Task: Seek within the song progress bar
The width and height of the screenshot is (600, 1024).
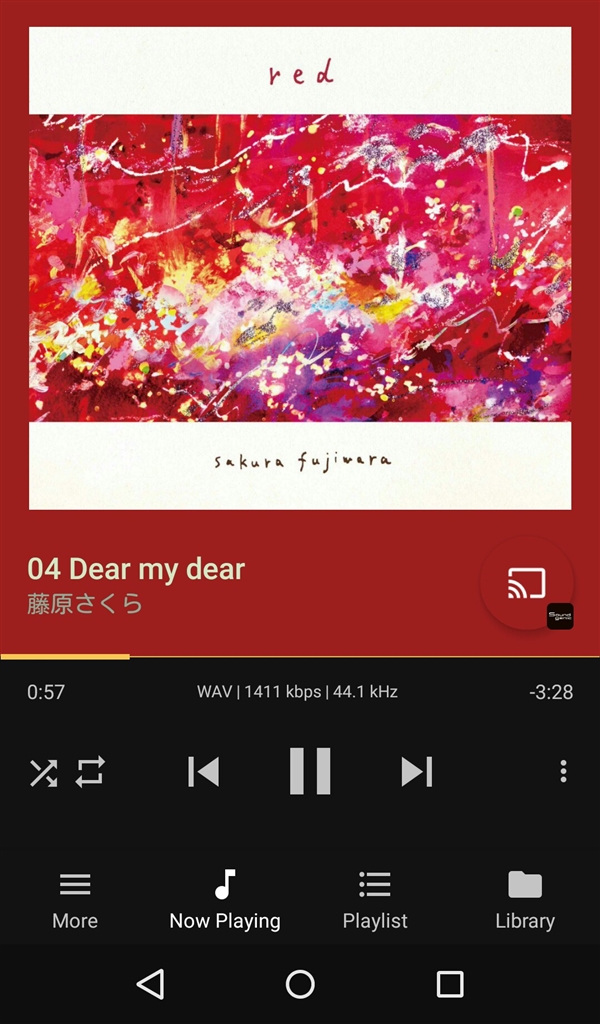Action: [x=300, y=657]
